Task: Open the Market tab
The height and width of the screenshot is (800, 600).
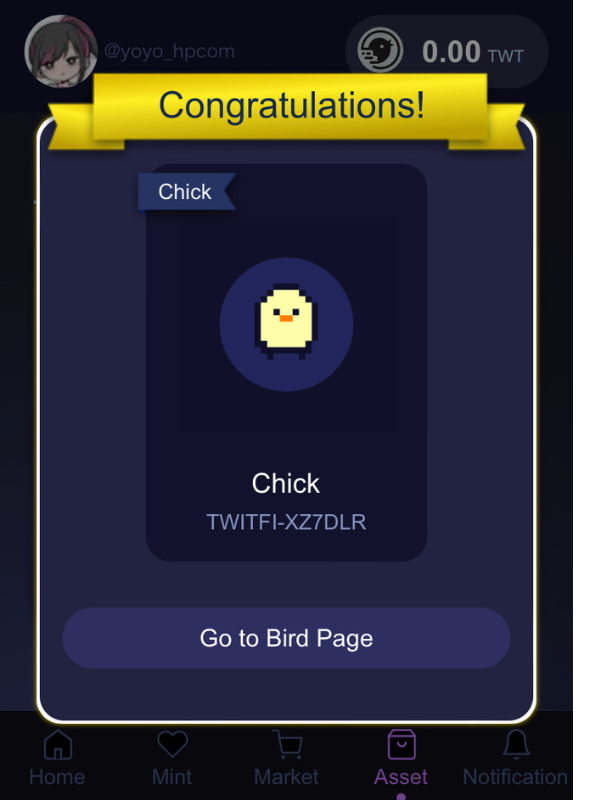Action: click(x=286, y=758)
